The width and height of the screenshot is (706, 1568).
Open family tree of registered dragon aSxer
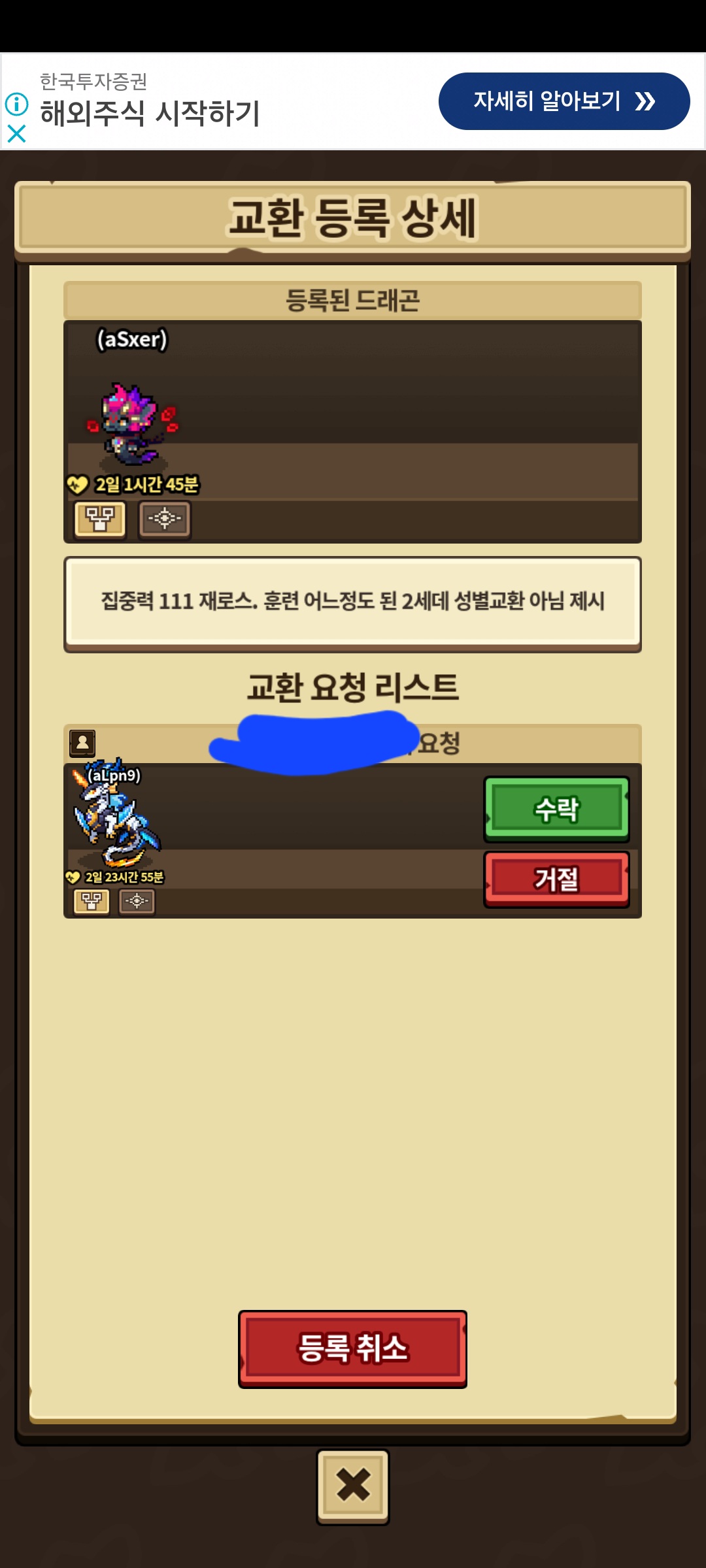[x=99, y=519]
